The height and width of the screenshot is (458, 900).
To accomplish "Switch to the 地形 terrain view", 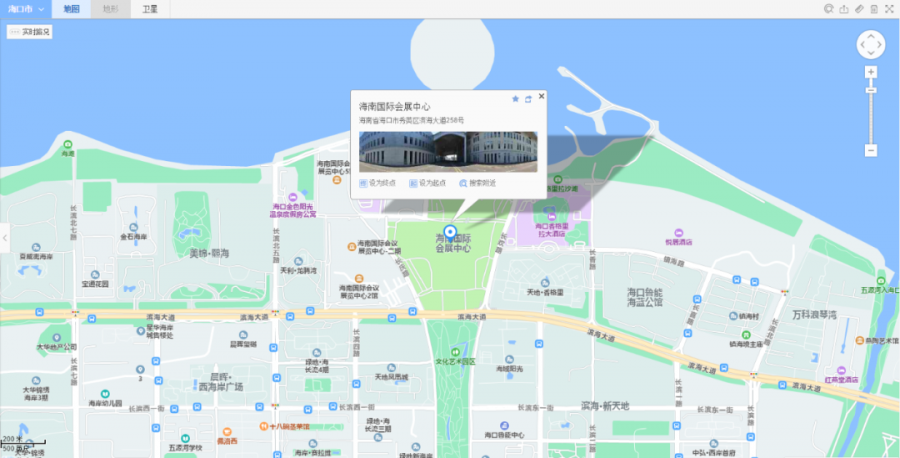I will tap(110, 9).
